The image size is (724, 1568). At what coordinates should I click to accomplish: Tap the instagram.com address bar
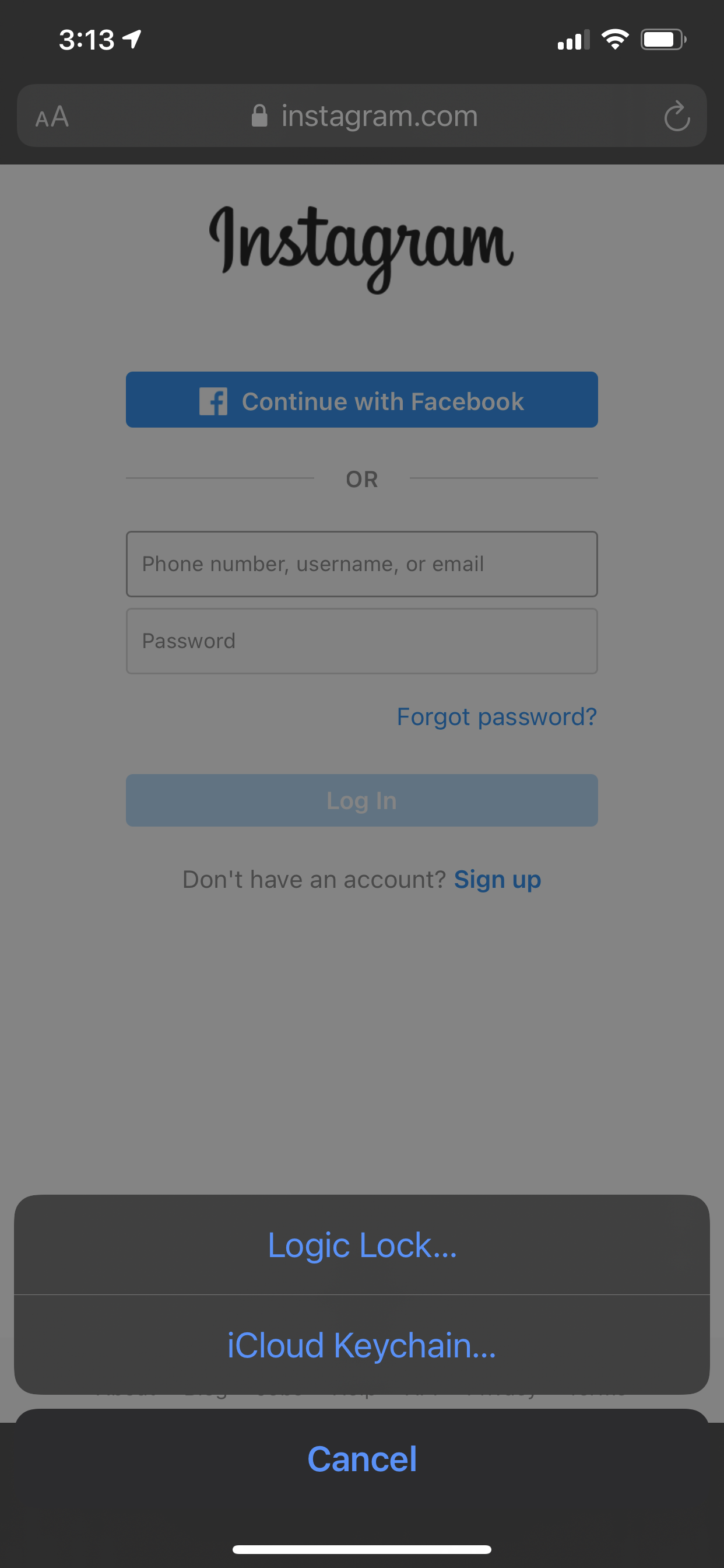pos(365,116)
